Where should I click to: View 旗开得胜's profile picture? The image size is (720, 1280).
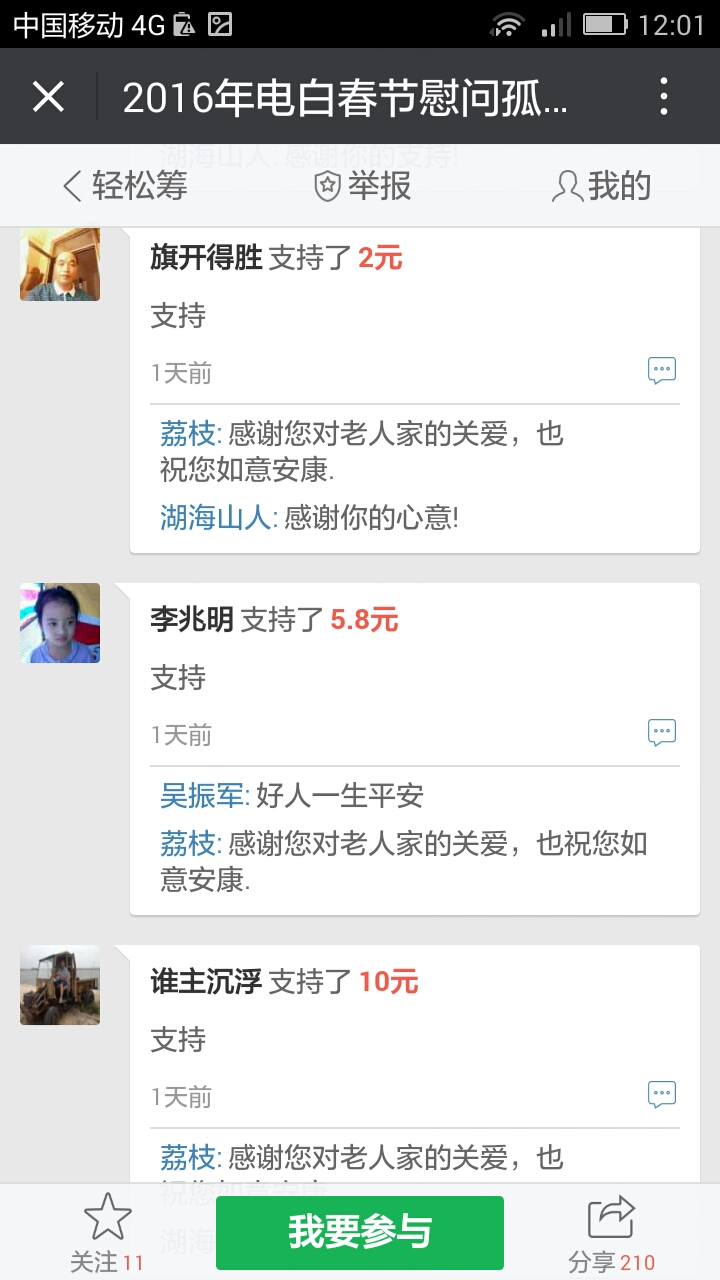[60, 262]
